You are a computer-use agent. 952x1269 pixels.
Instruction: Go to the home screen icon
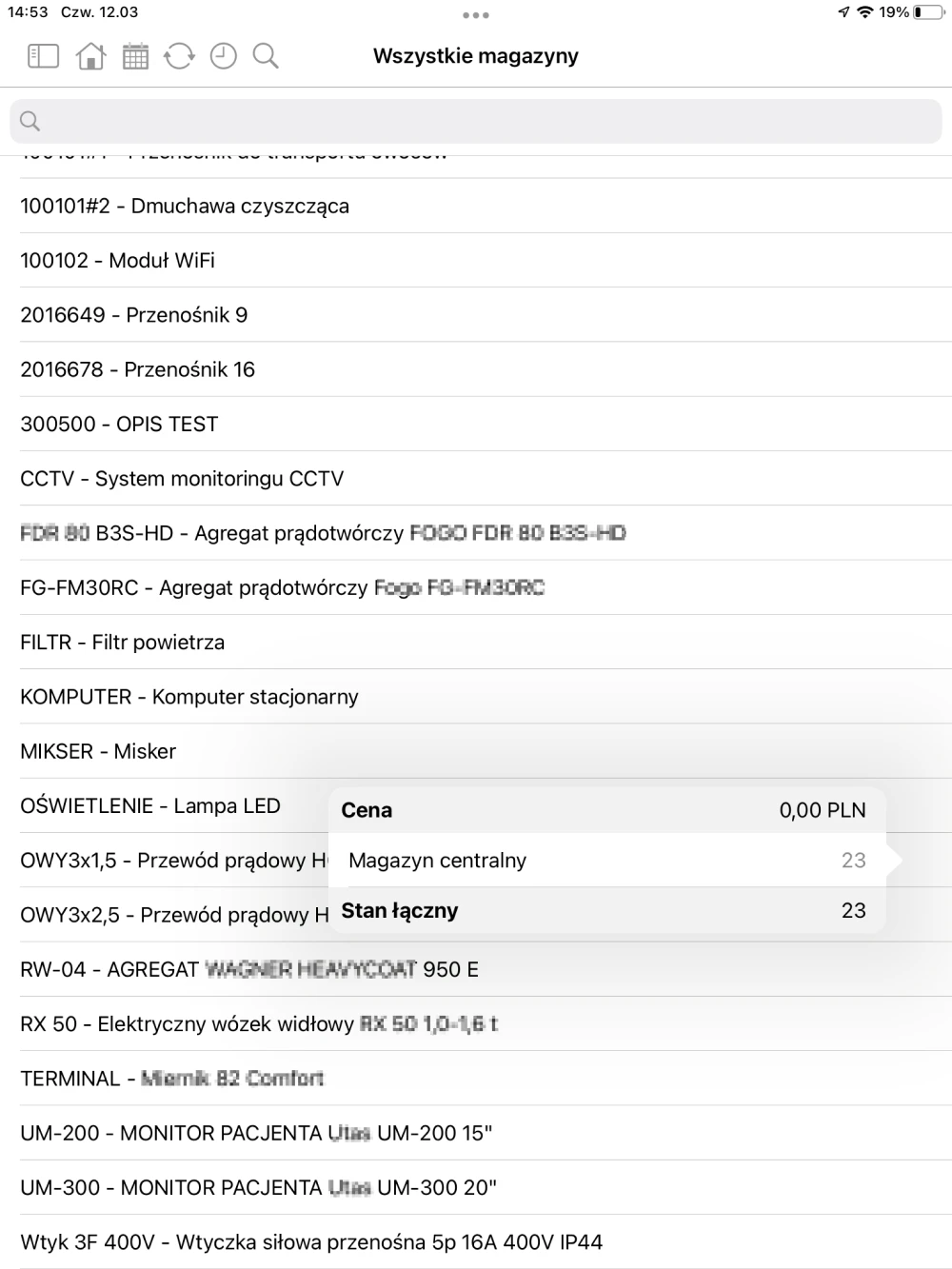point(90,56)
